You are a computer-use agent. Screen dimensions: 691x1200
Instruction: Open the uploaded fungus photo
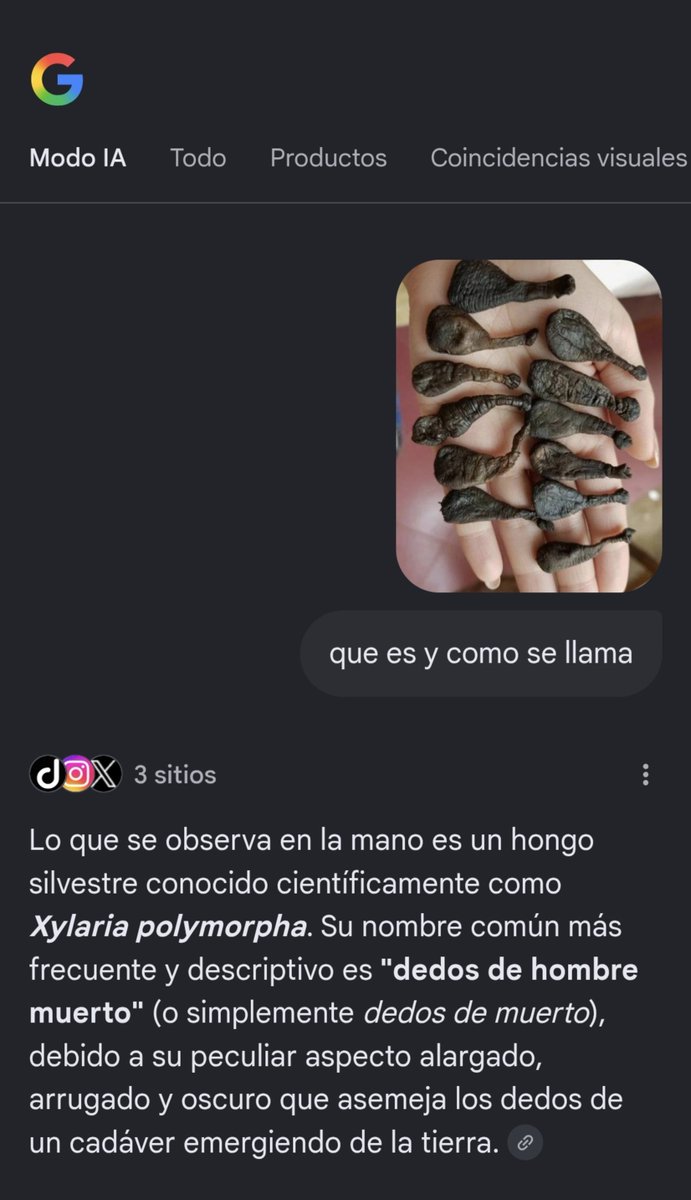529,426
